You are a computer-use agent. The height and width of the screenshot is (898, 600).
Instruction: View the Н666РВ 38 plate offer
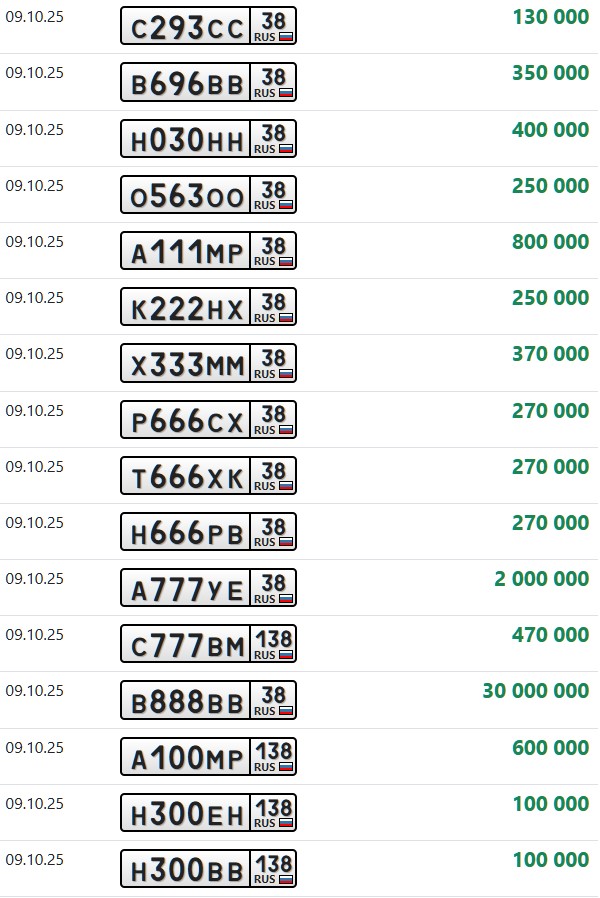(x=208, y=531)
